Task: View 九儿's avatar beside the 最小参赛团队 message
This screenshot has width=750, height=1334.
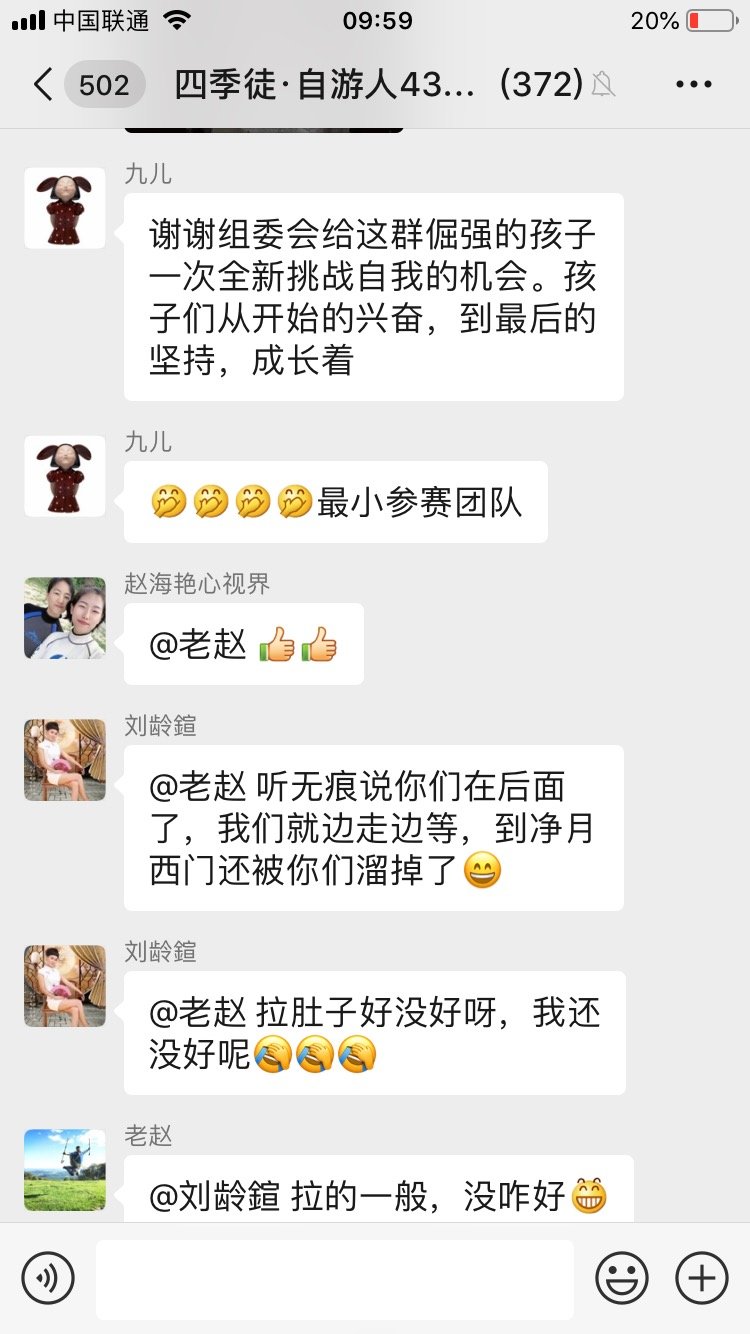Action: click(65, 476)
